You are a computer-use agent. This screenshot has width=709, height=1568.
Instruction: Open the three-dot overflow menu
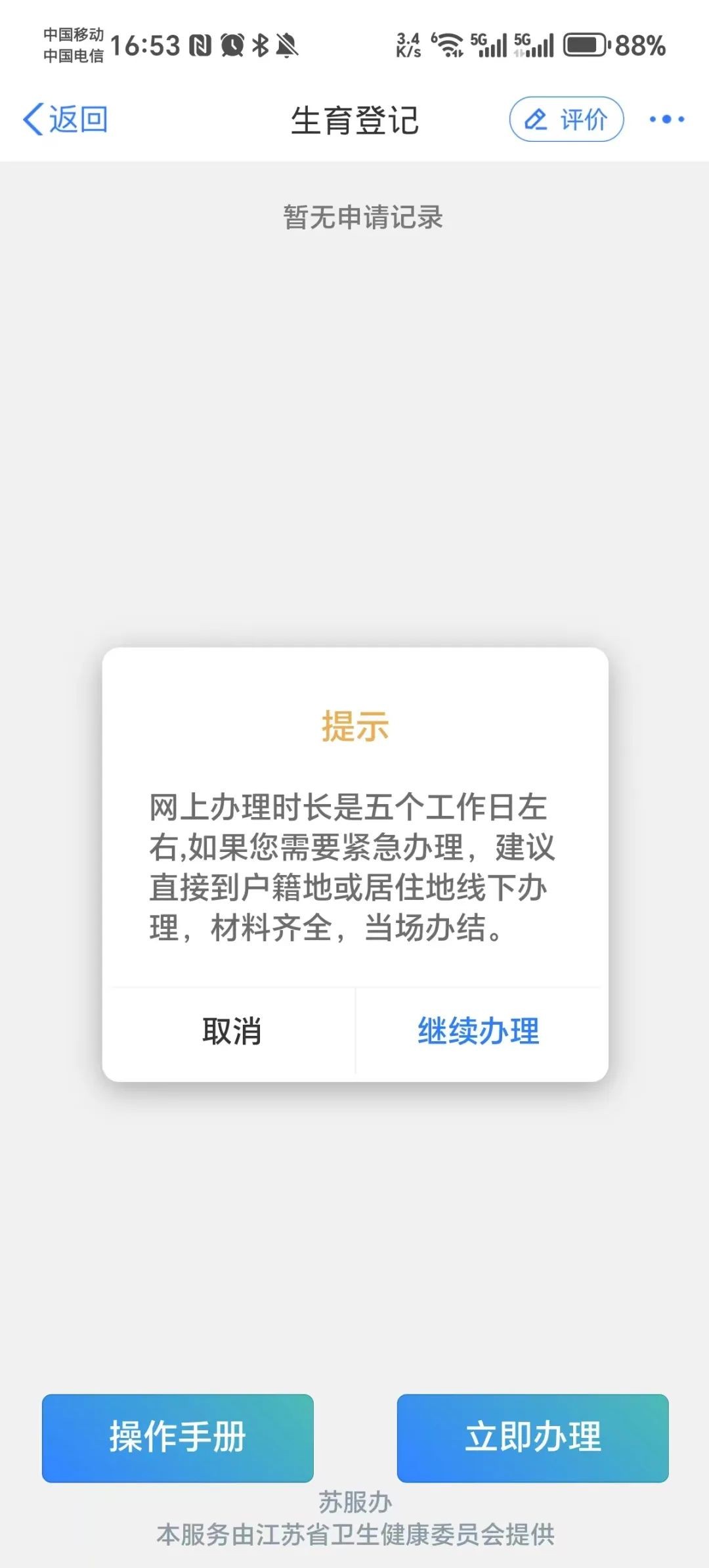pyautogui.click(x=666, y=120)
